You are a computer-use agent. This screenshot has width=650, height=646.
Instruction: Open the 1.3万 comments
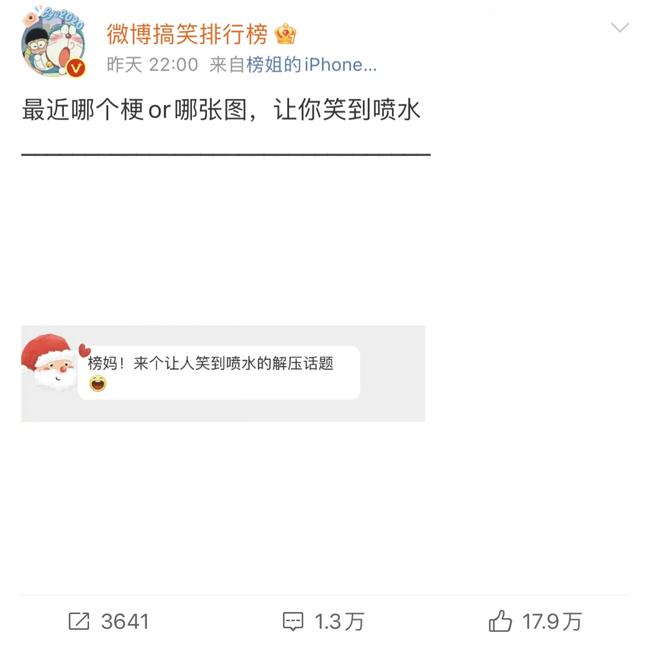pos(323,621)
